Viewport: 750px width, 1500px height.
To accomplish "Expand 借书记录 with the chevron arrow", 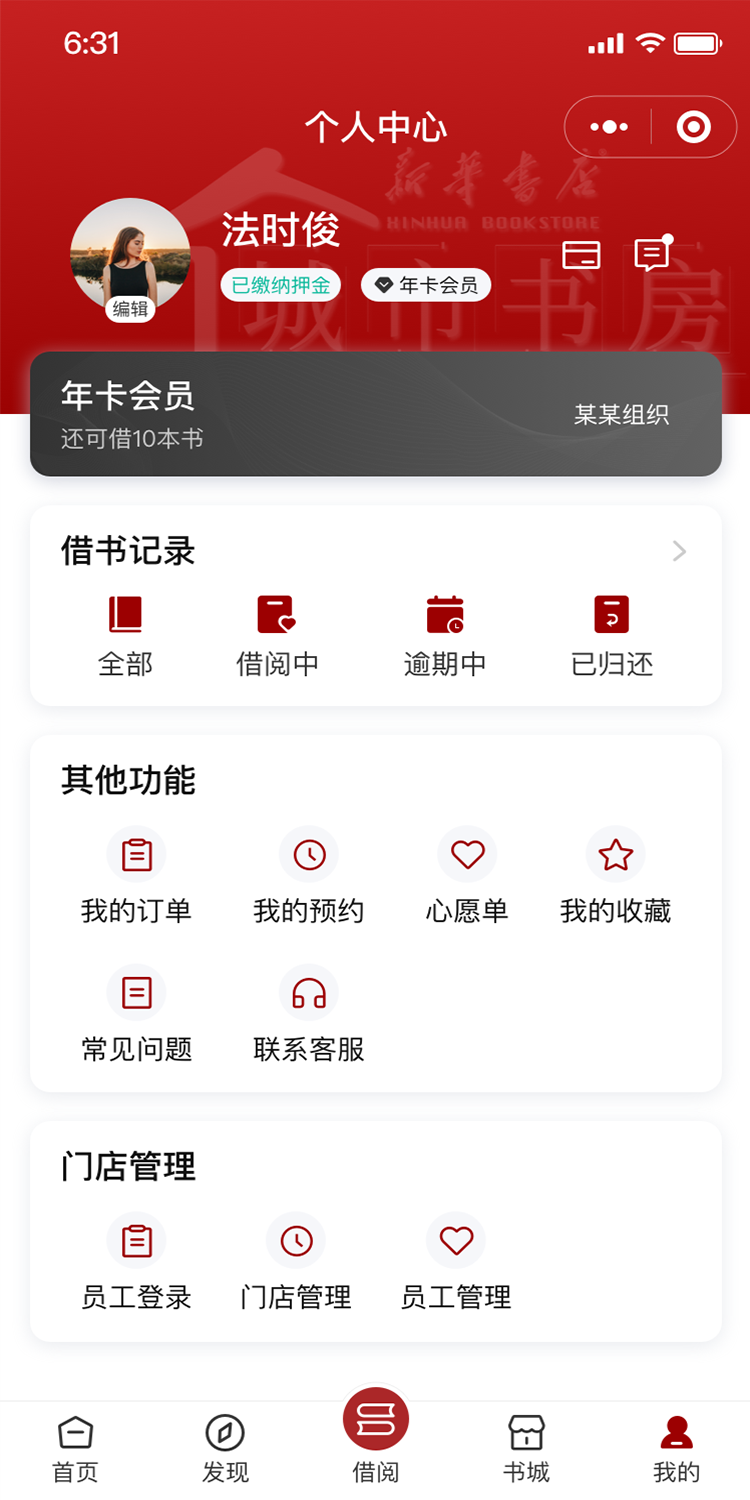I will (x=680, y=551).
